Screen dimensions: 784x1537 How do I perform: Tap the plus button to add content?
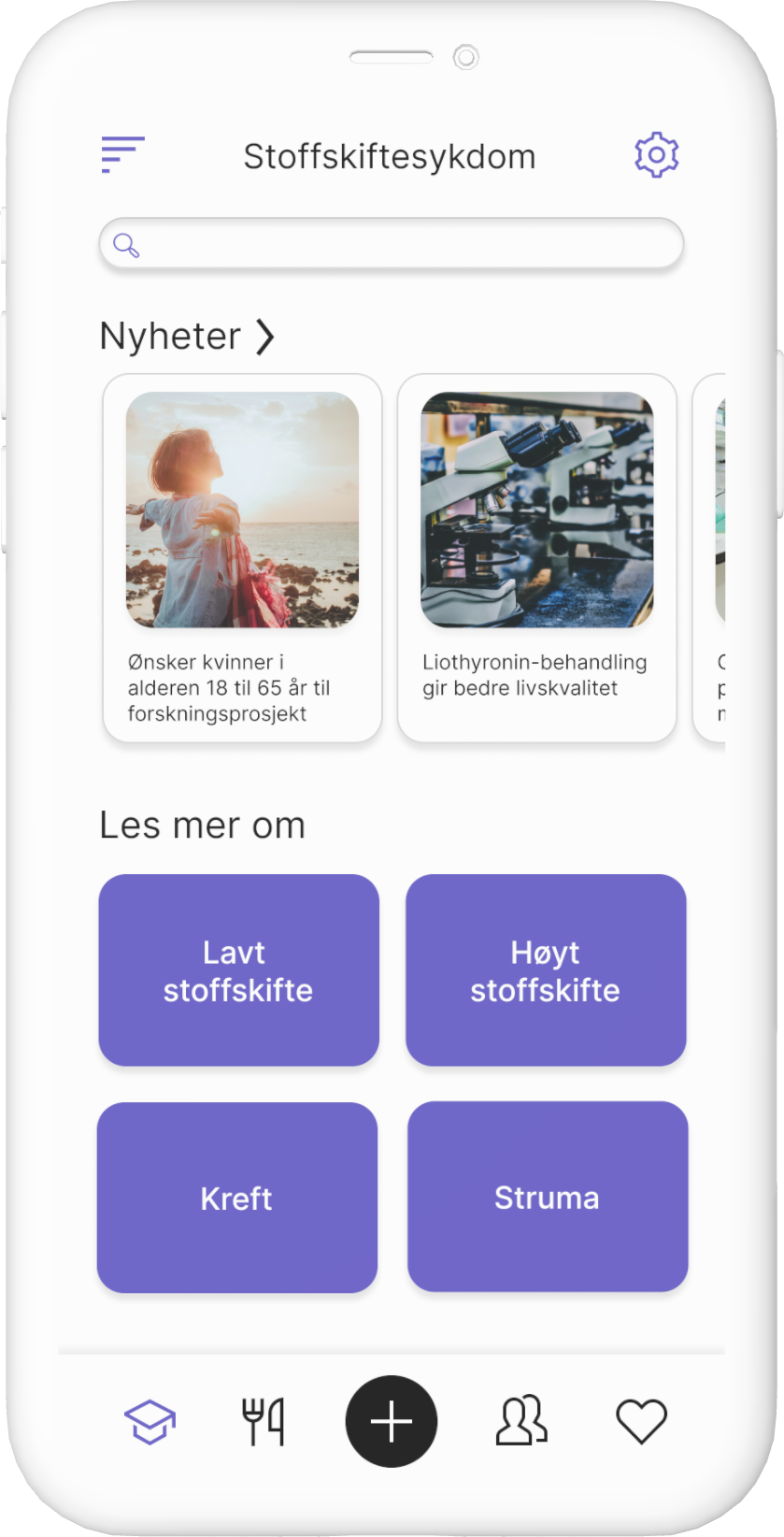tap(391, 1420)
